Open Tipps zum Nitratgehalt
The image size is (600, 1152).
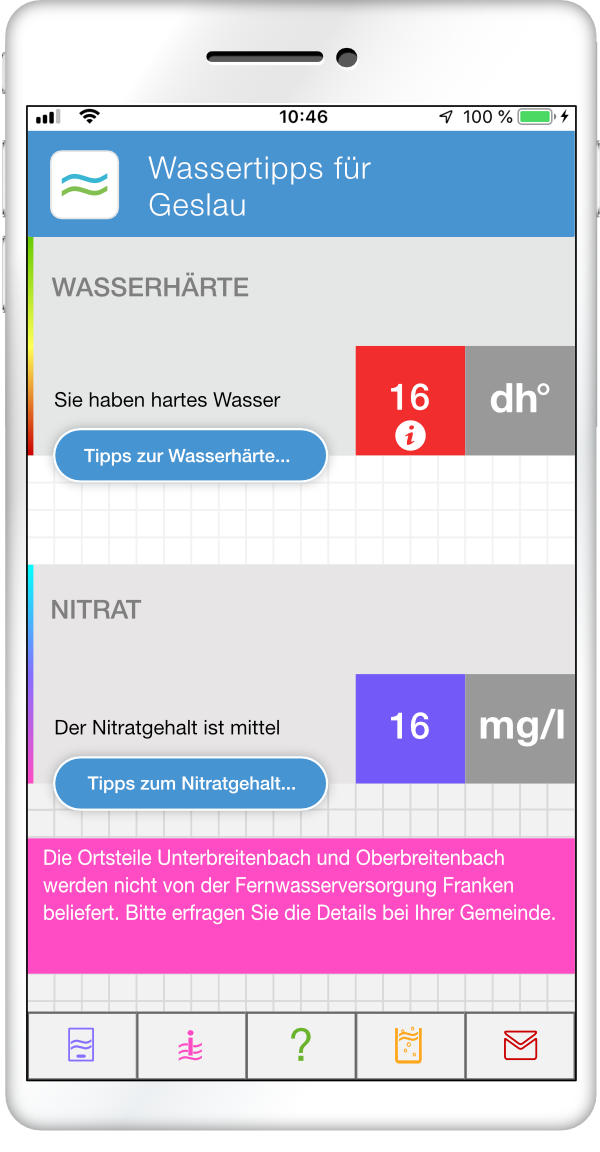(190, 784)
